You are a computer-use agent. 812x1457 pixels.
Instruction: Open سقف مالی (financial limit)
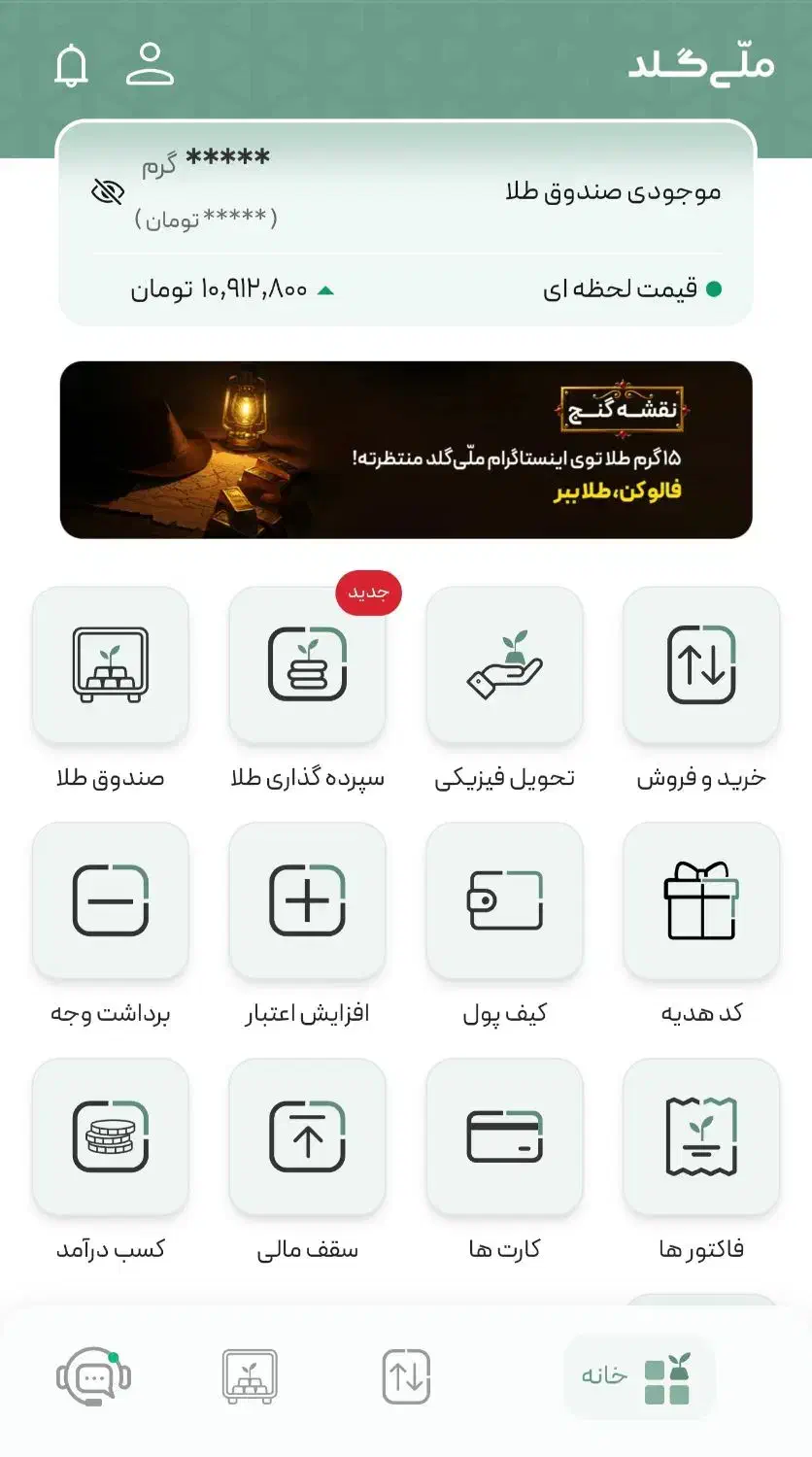(307, 1136)
